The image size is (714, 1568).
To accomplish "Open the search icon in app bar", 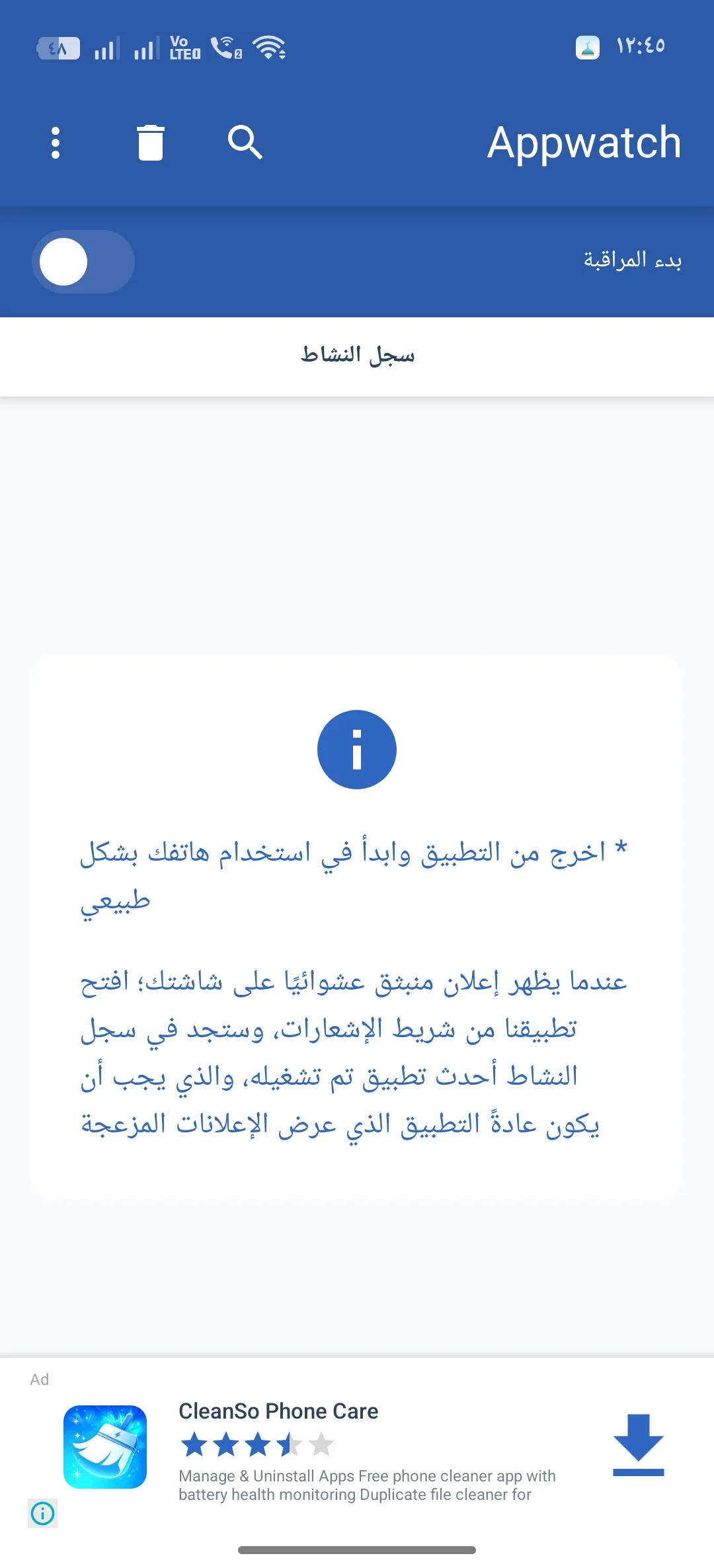I will click(245, 143).
